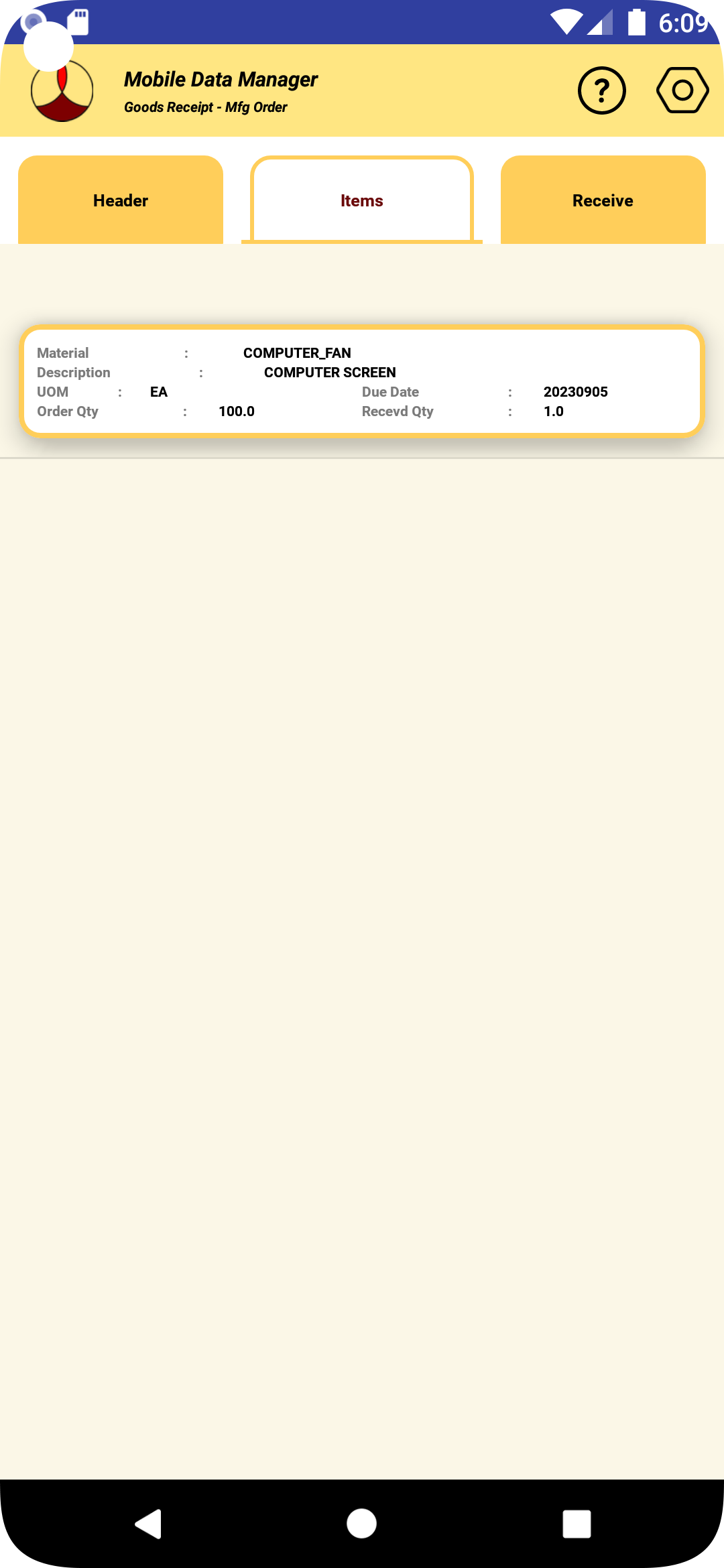Switch to the Header tab
The height and width of the screenshot is (1568, 724).
point(121,200)
